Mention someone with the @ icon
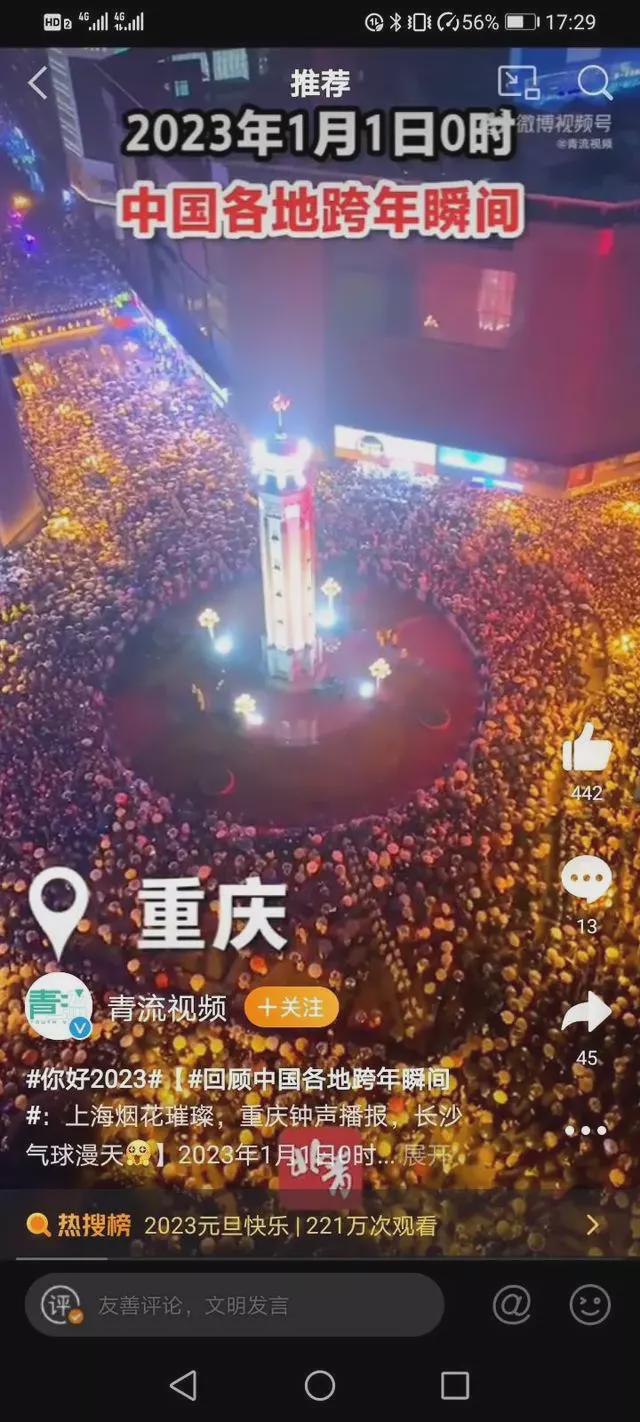 (511, 1305)
